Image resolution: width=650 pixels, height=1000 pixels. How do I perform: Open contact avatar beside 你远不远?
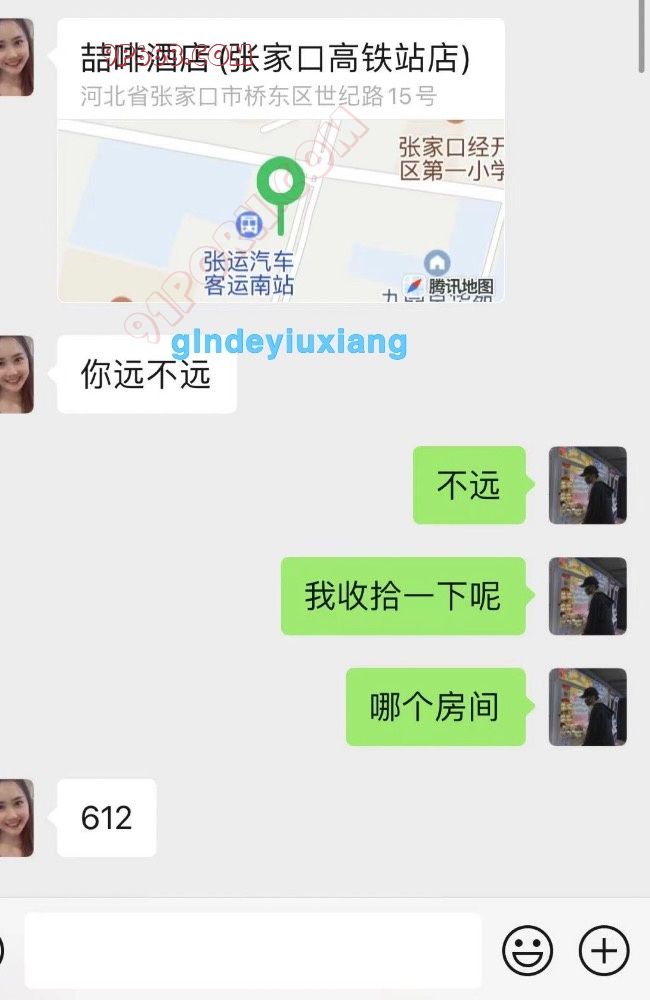click(16, 374)
